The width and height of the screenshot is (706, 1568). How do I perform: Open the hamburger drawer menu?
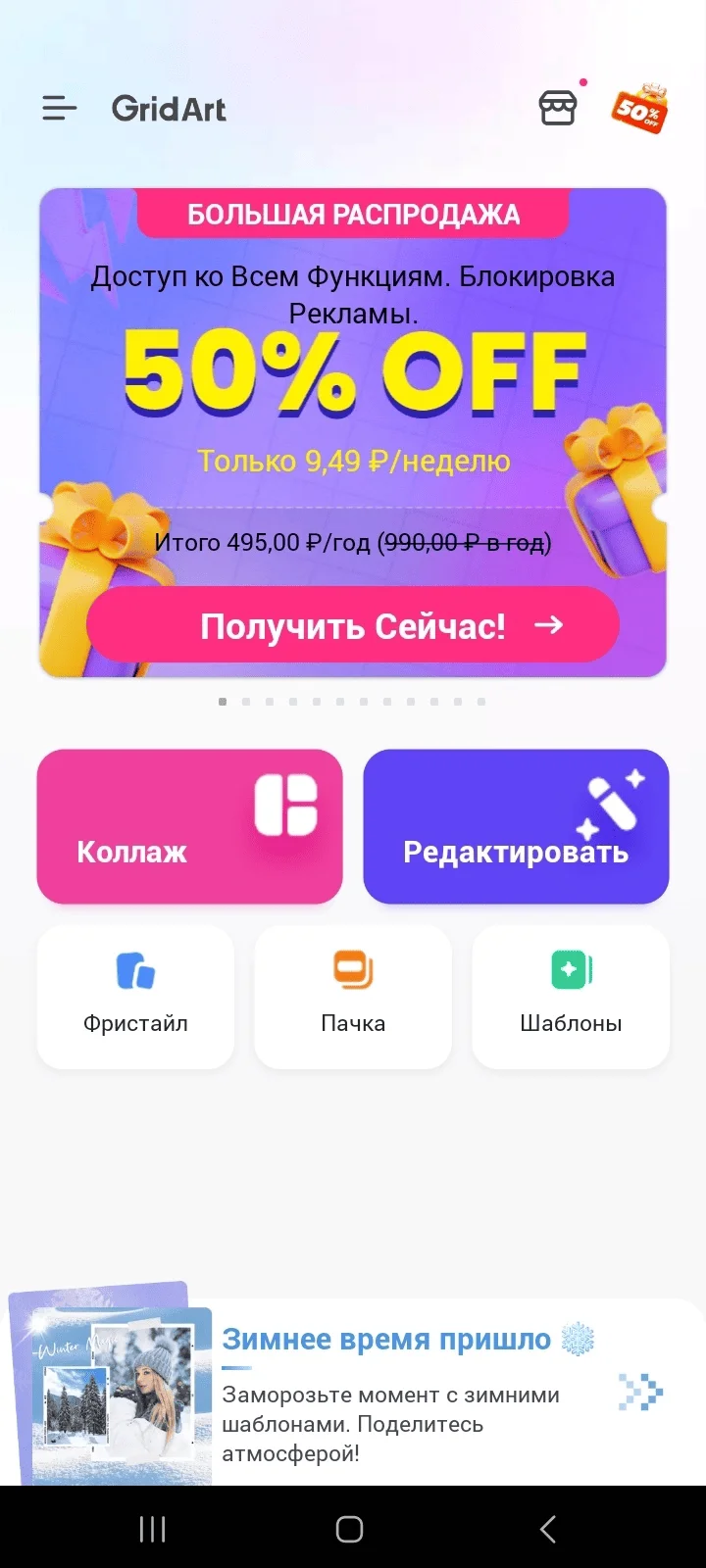click(59, 108)
